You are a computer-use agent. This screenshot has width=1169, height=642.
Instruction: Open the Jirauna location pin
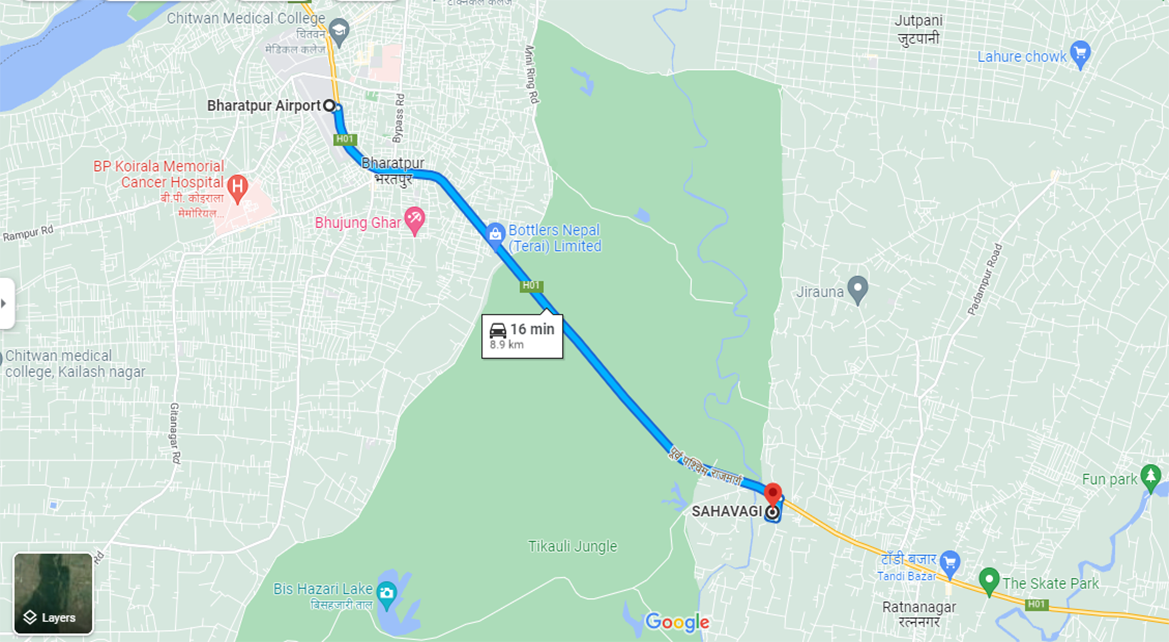[857, 289]
